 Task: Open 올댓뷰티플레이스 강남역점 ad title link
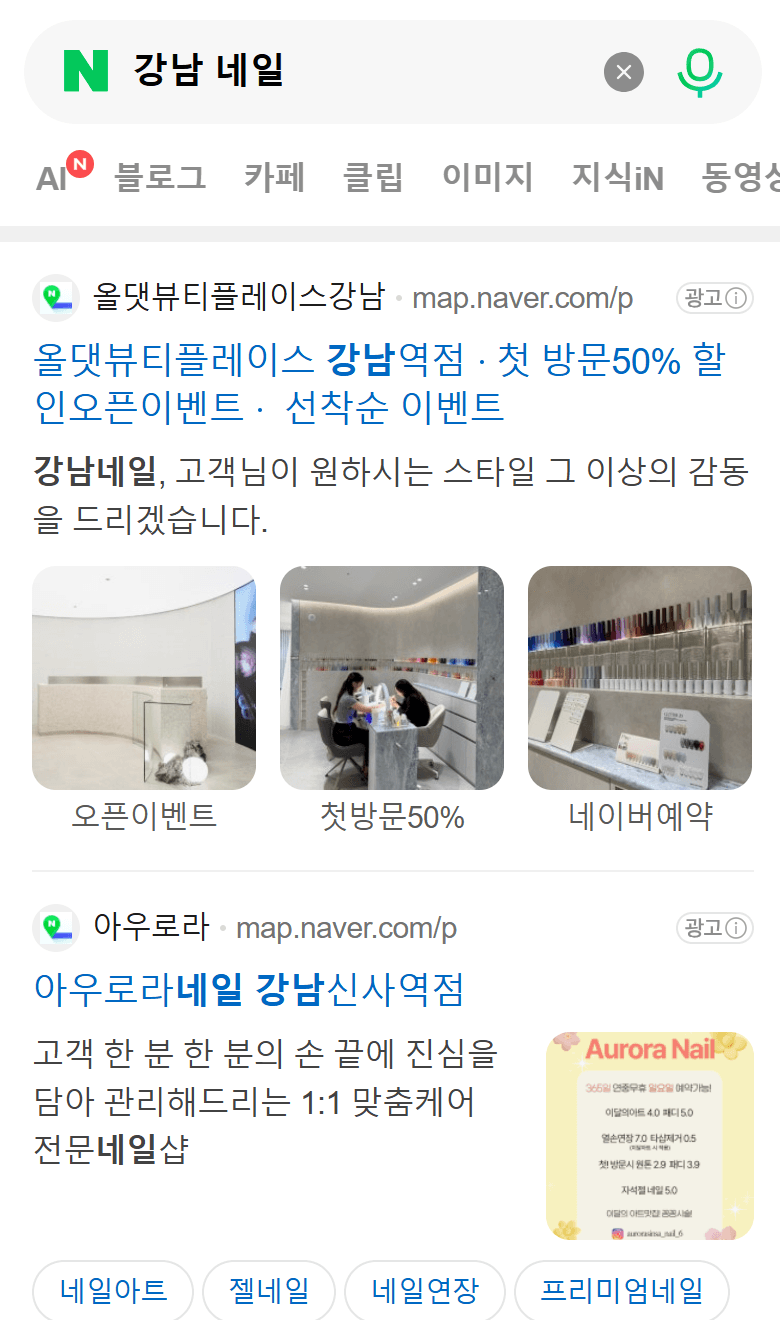[380, 383]
